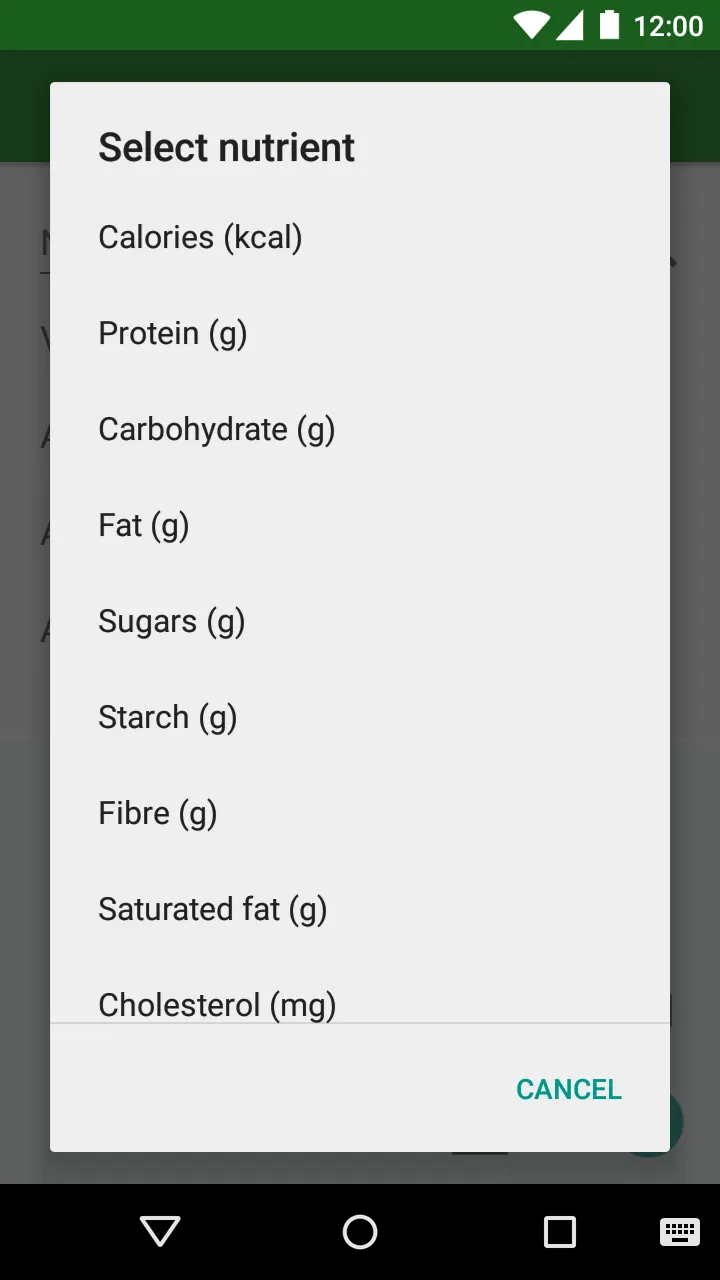Open the keyboard switcher icon

point(680,1232)
